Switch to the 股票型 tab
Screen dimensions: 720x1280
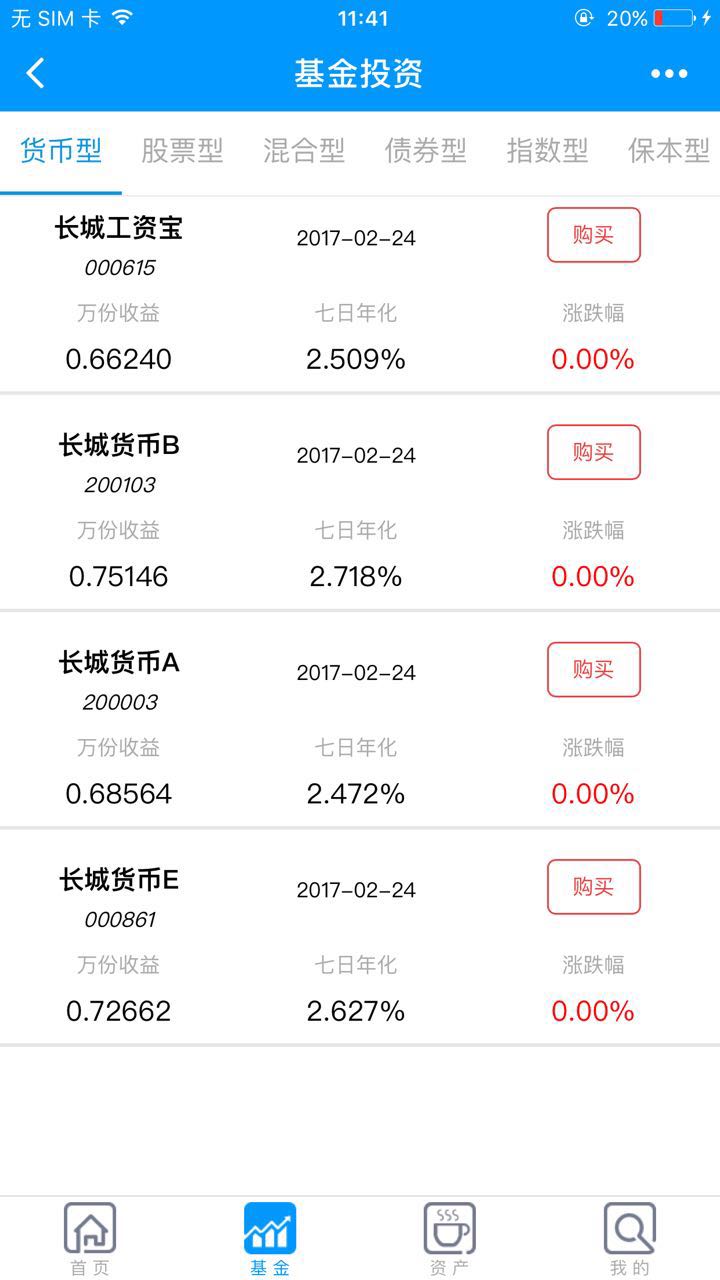coord(182,151)
